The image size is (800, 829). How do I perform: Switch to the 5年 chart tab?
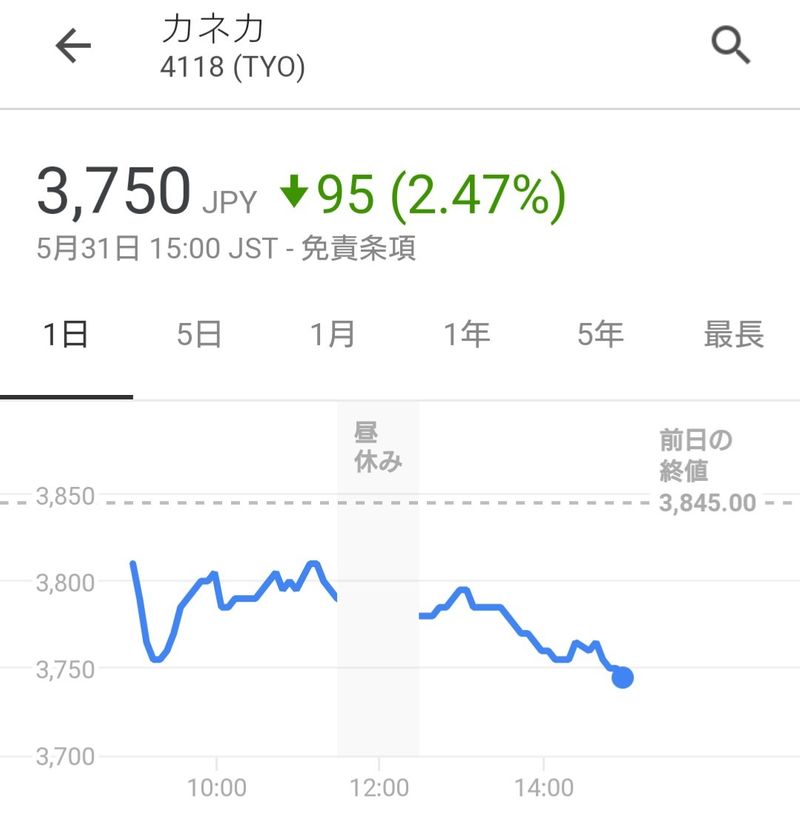tap(600, 336)
